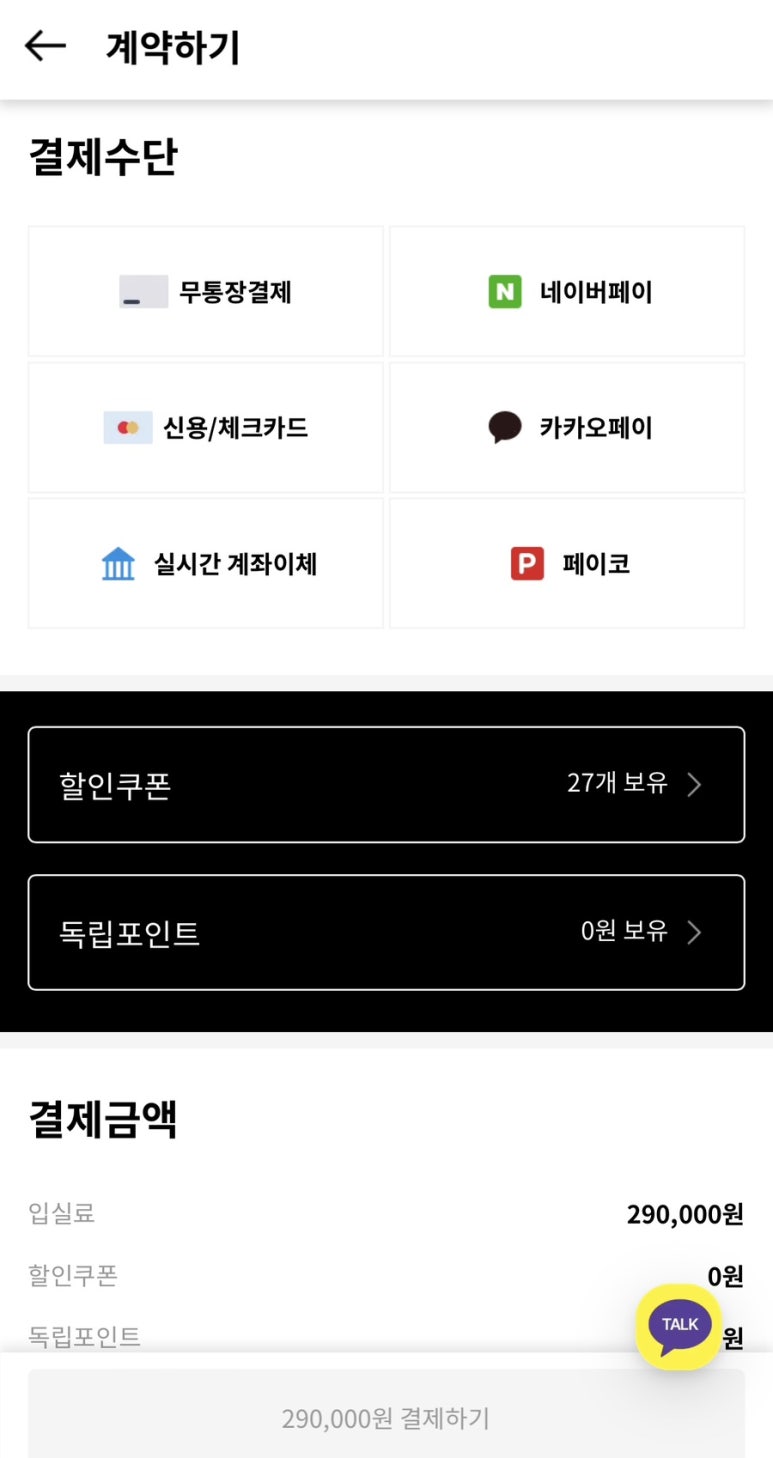Open 할인쿠폰 list with 27 coupons

[x=386, y=784]
